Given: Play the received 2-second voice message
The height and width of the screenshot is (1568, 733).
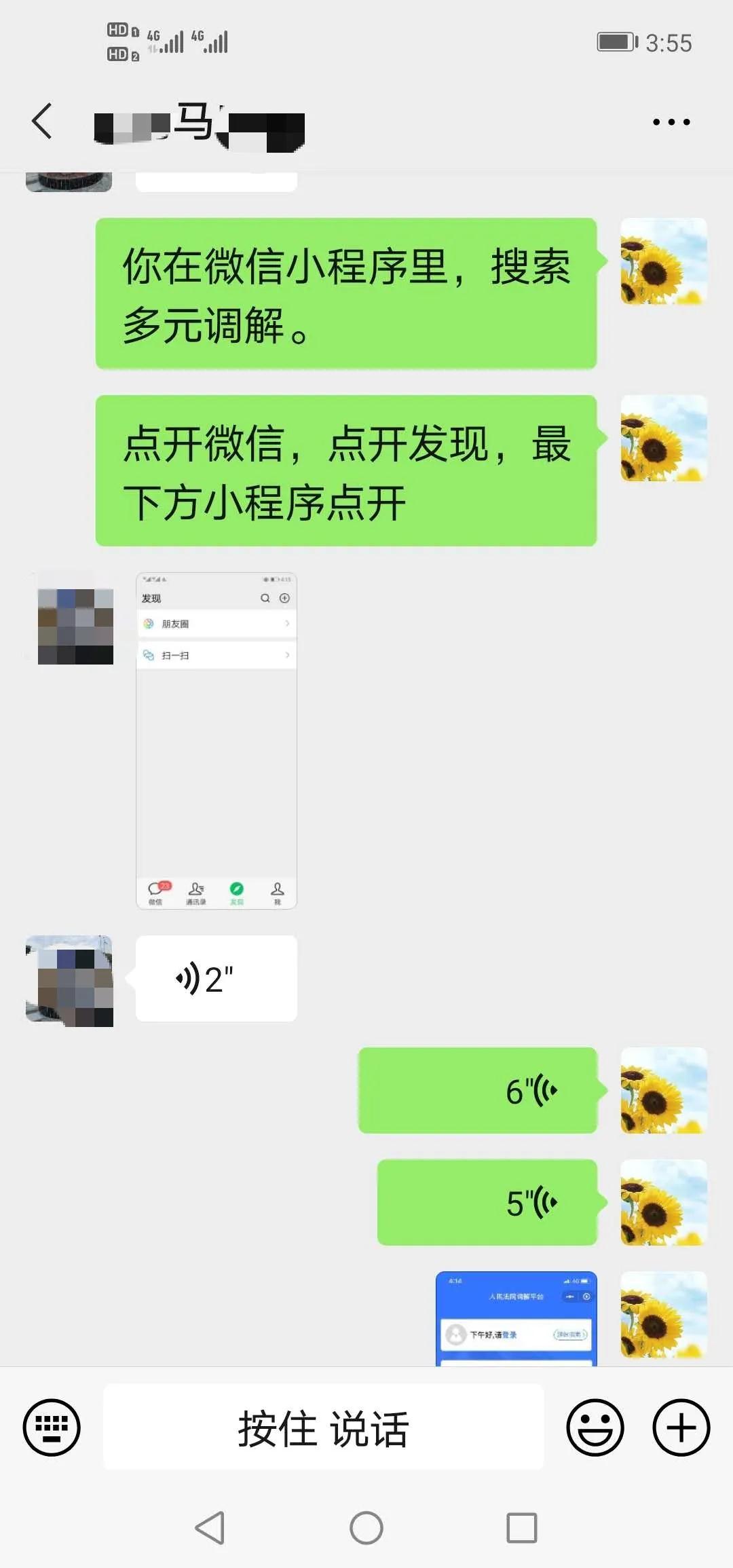Looking at the screenshot, I should click(x=216, y=978).
